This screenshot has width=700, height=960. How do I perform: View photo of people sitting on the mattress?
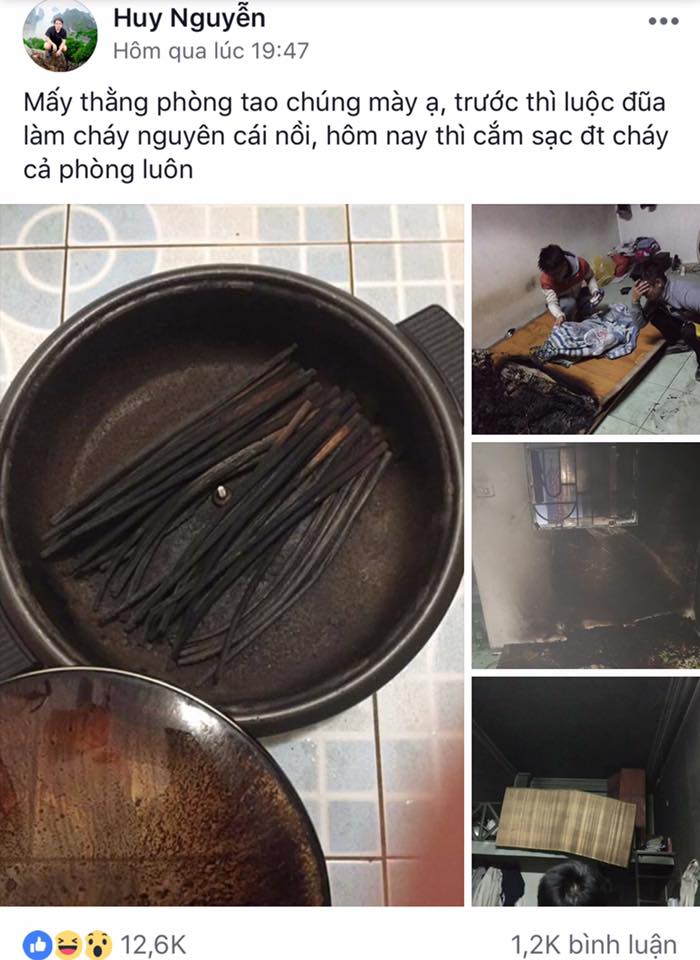tap(585, 319)
